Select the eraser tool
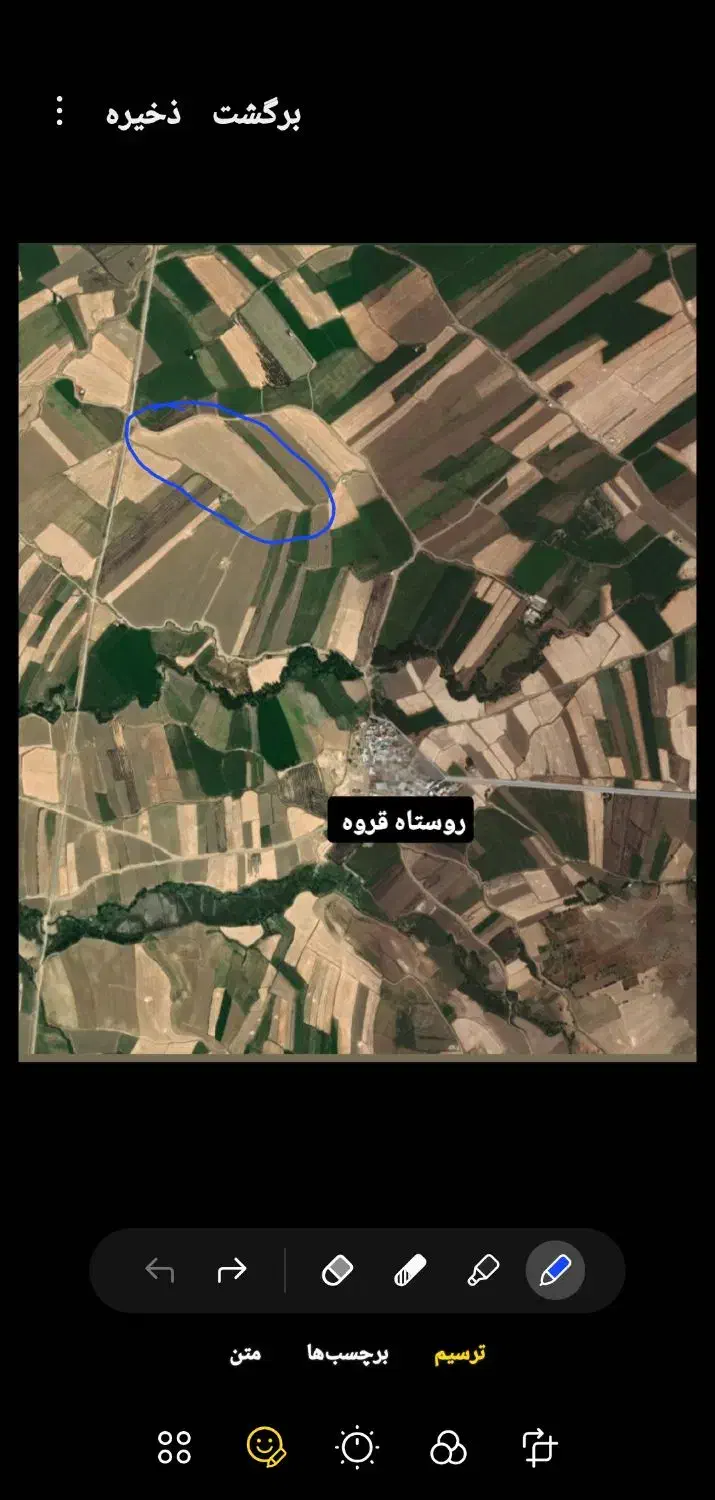The image size is (715, 1500). pyautogui.click(x=337, y=1270)
